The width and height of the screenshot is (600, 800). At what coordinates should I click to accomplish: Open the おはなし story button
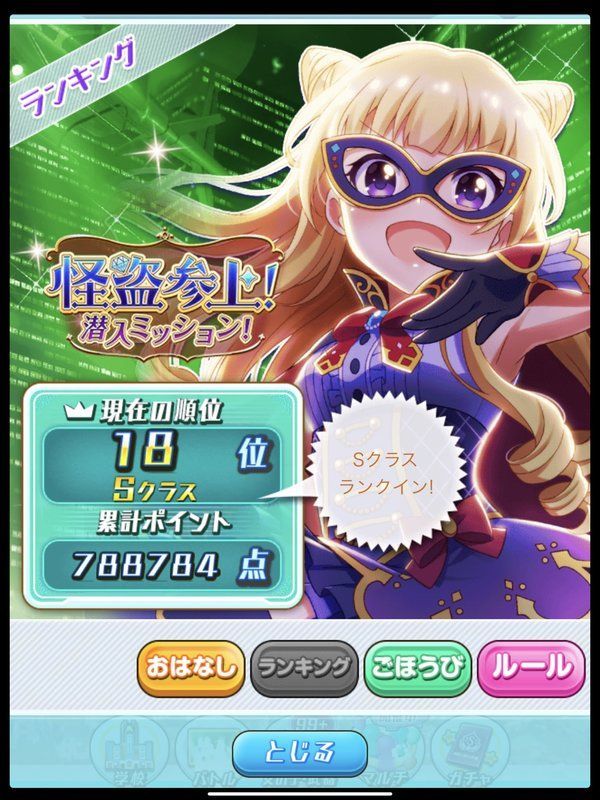(192, 665)
